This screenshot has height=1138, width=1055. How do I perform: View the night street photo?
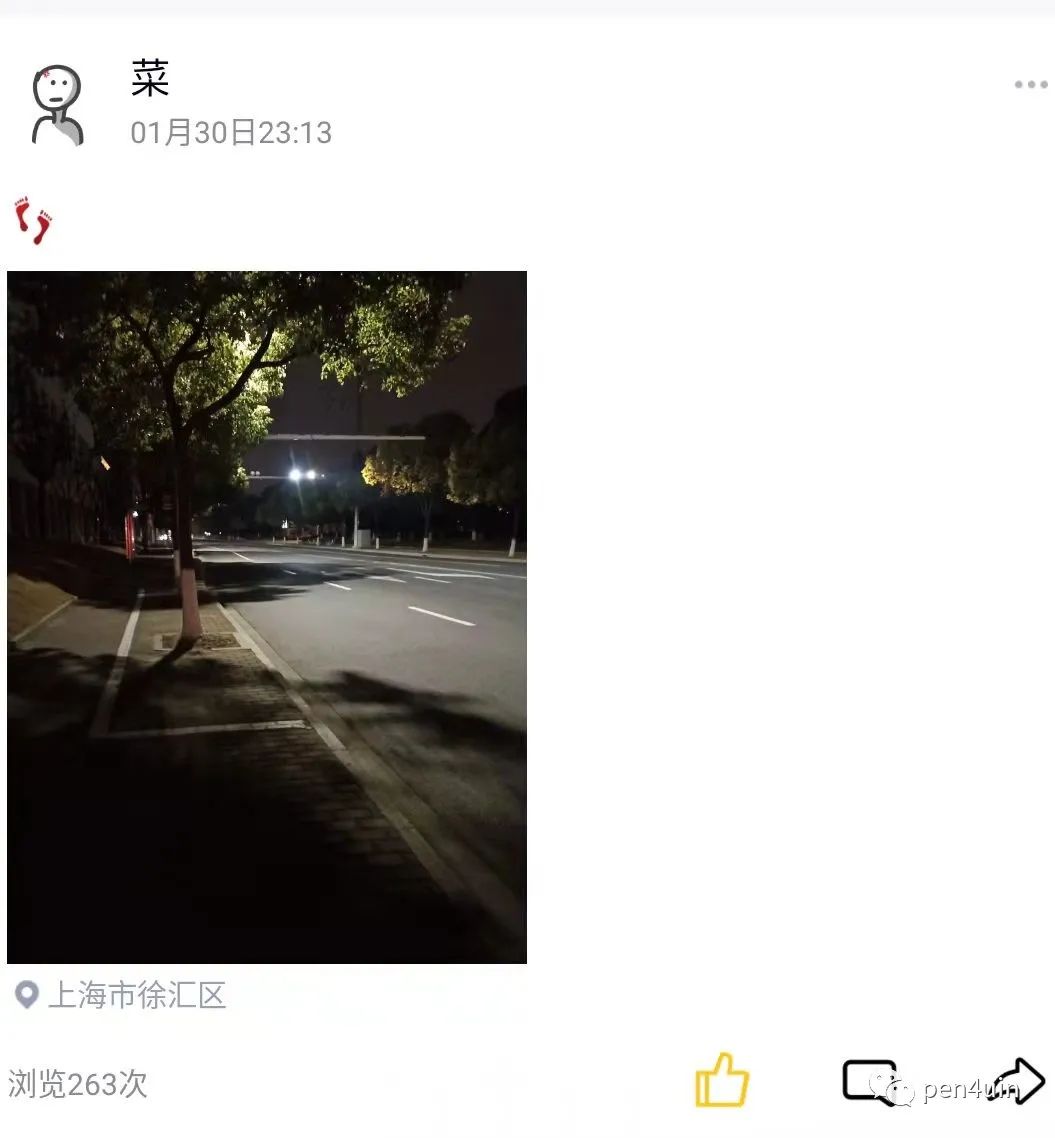tap(267, 617)
